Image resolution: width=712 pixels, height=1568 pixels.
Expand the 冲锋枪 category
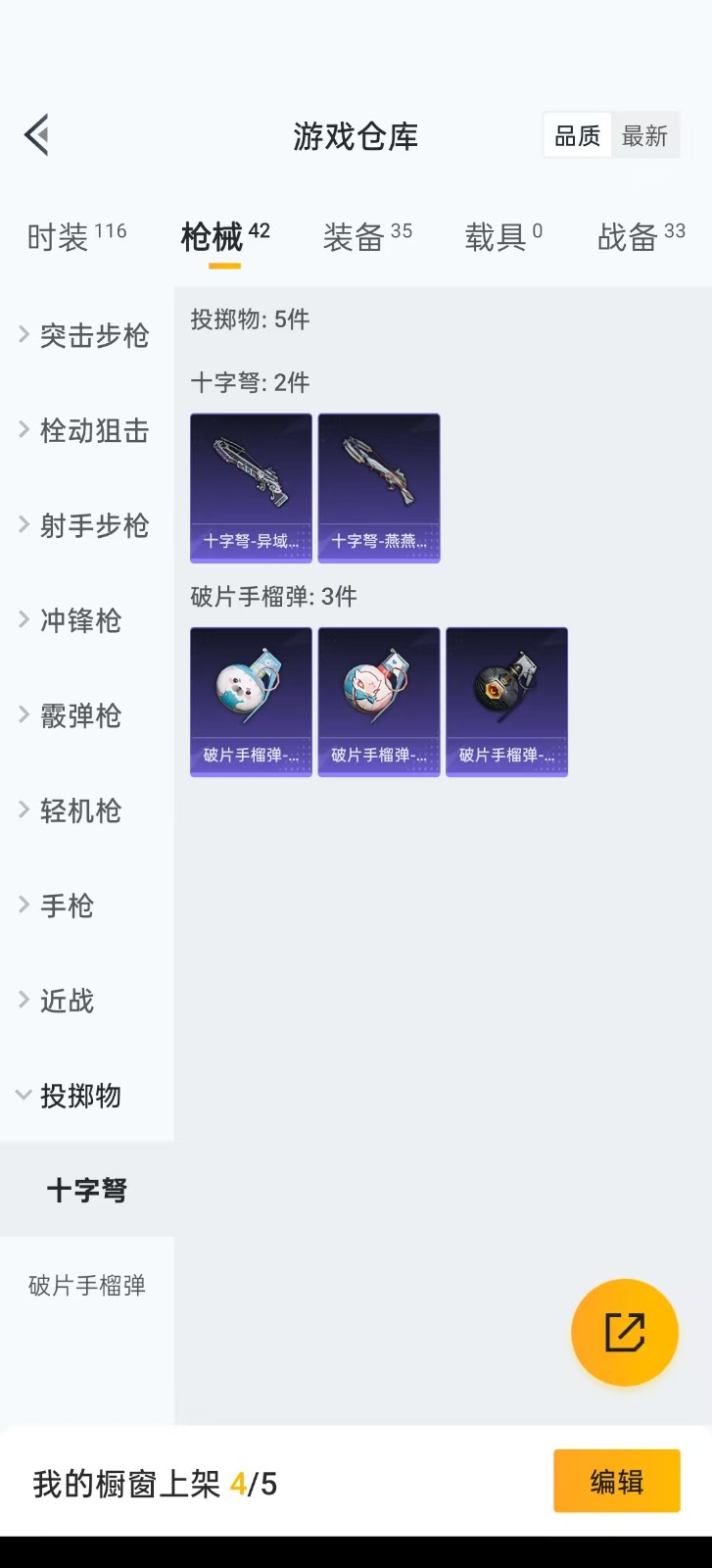click(78, 620)
